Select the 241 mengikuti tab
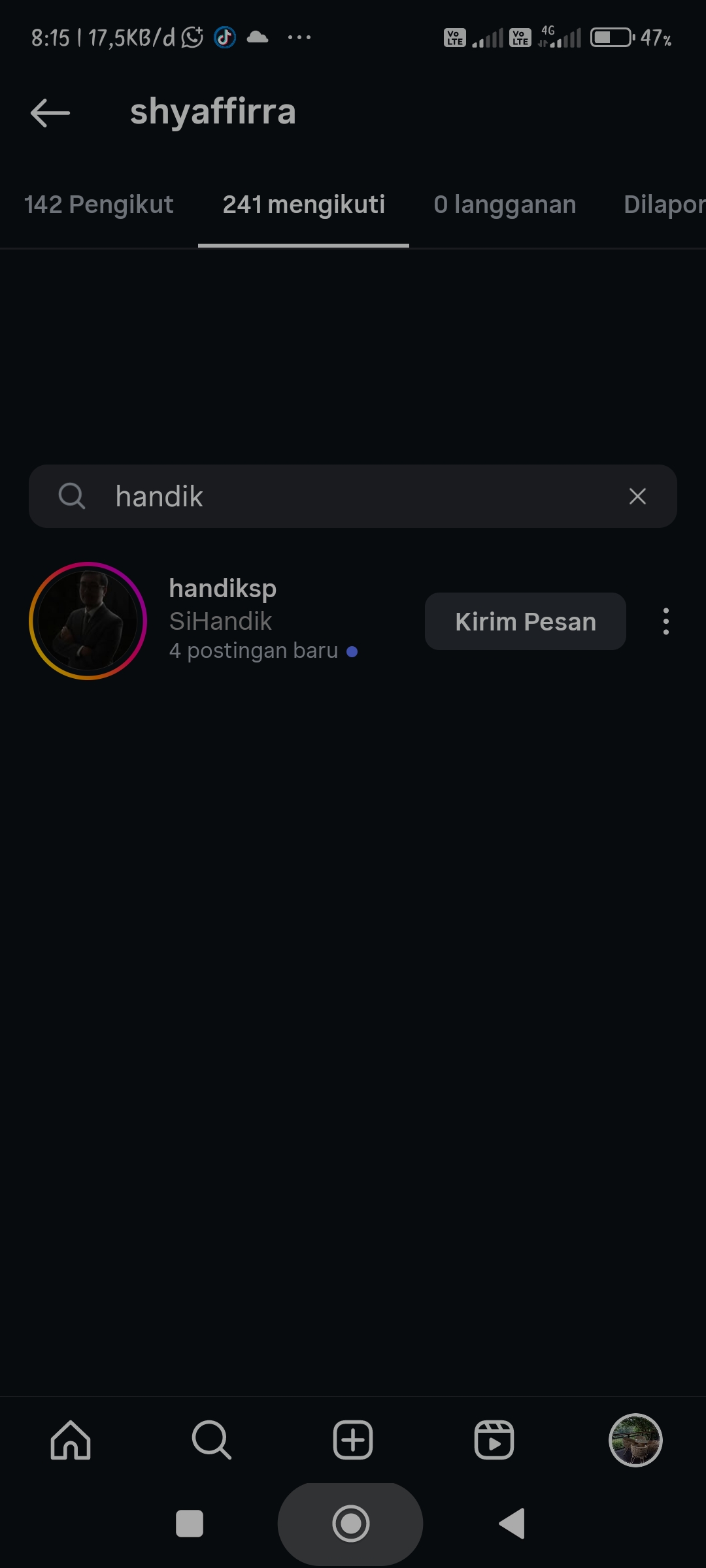 pyautogui.click(x=303, y=205)
